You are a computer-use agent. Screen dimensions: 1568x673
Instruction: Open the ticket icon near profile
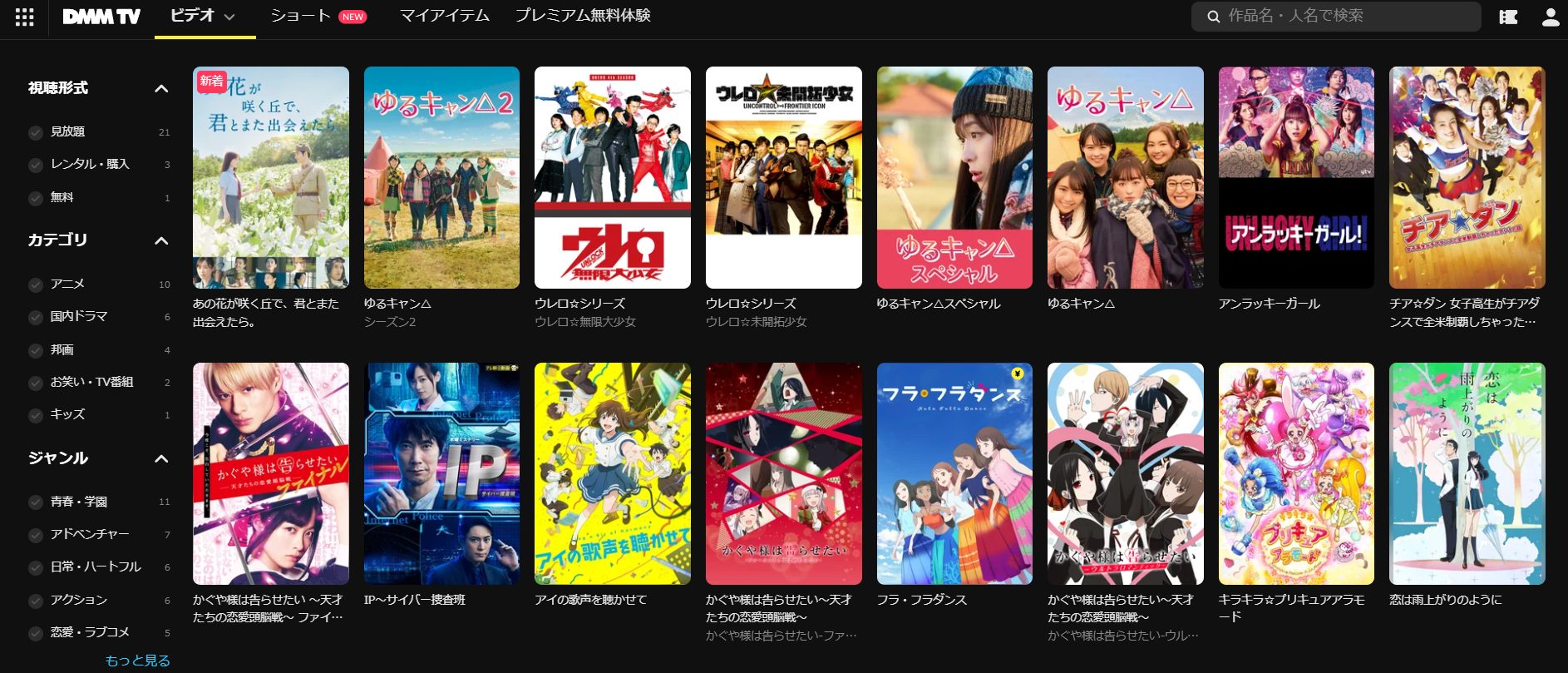[x=1508, y=17]
